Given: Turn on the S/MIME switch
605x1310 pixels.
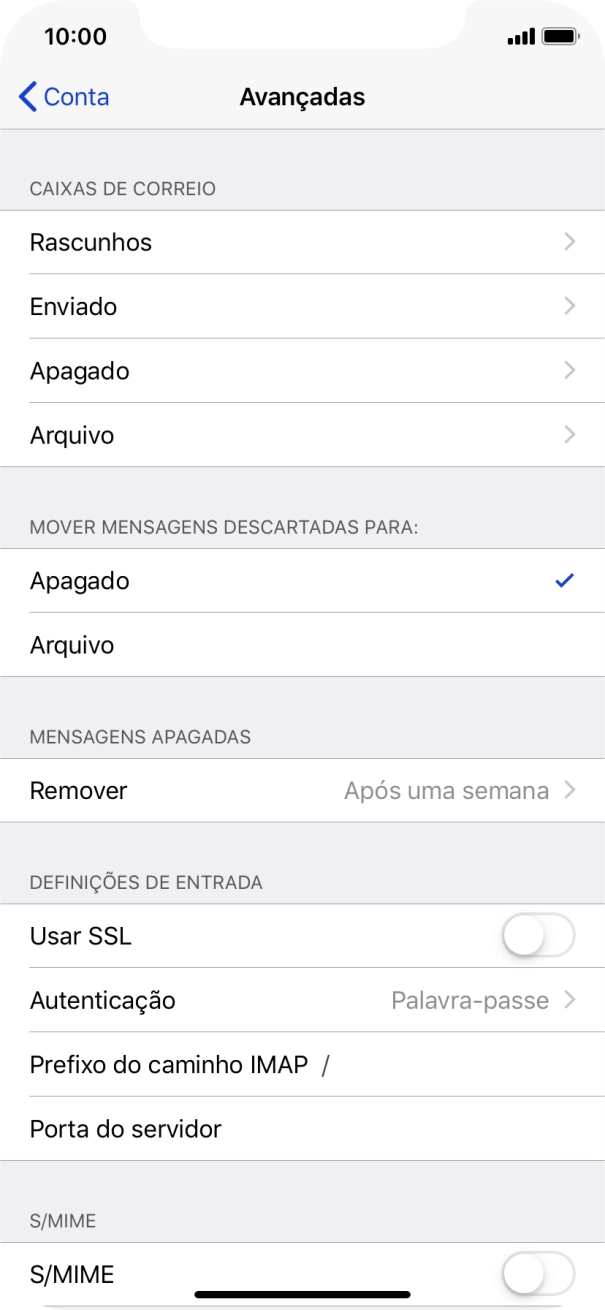Looking at the screenshot, I should pos(537,1275).
